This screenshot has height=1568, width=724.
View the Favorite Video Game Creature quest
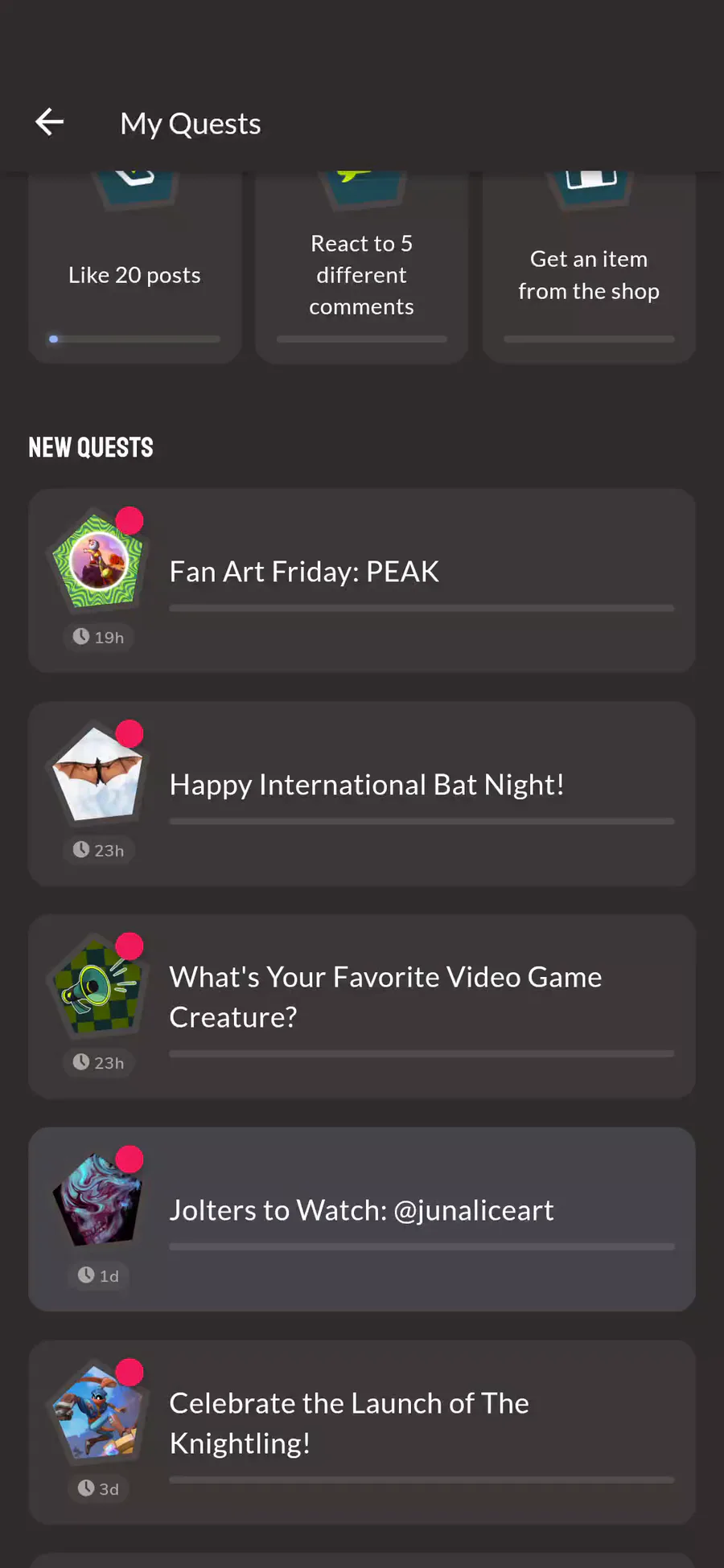coord(362,1005)
